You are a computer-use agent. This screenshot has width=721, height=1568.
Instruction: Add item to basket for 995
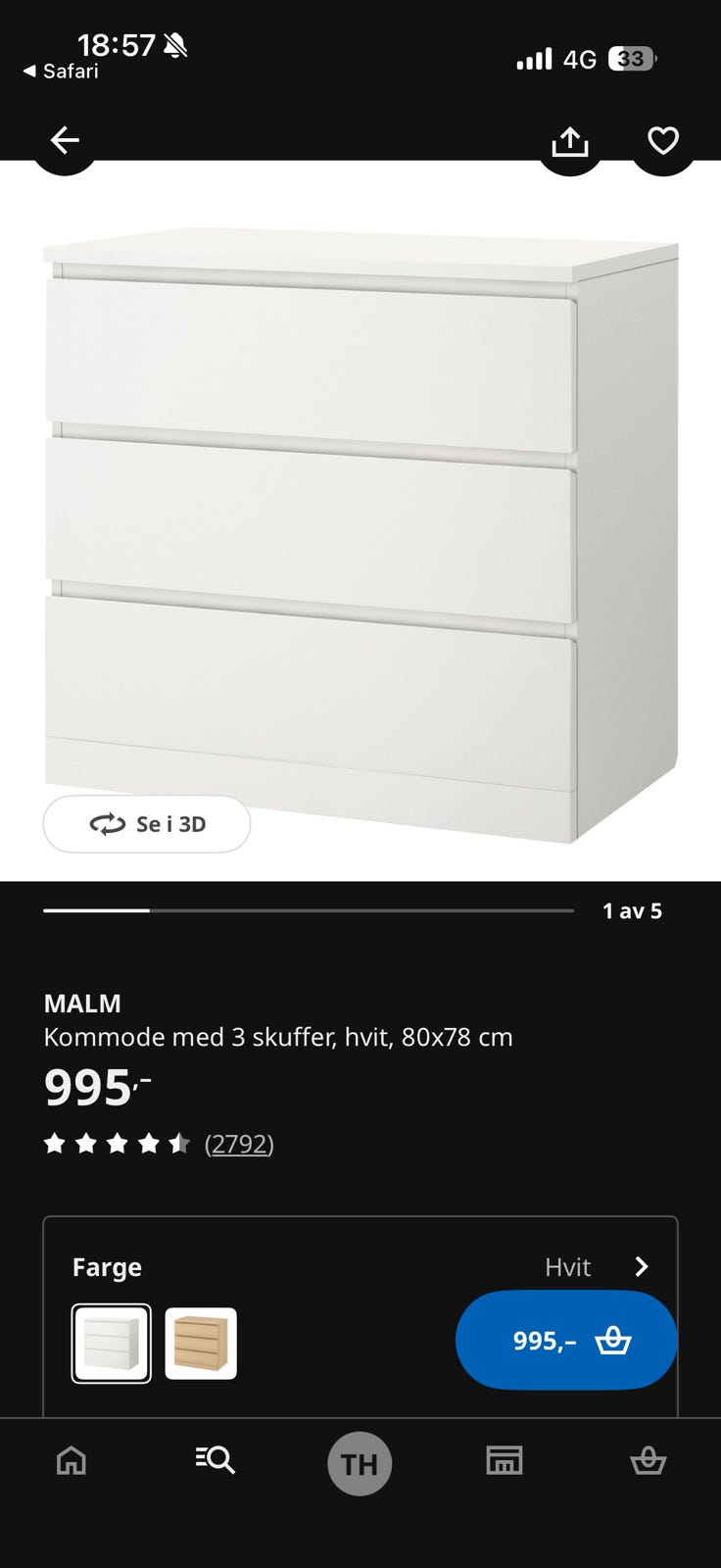tap(565, 1340)
